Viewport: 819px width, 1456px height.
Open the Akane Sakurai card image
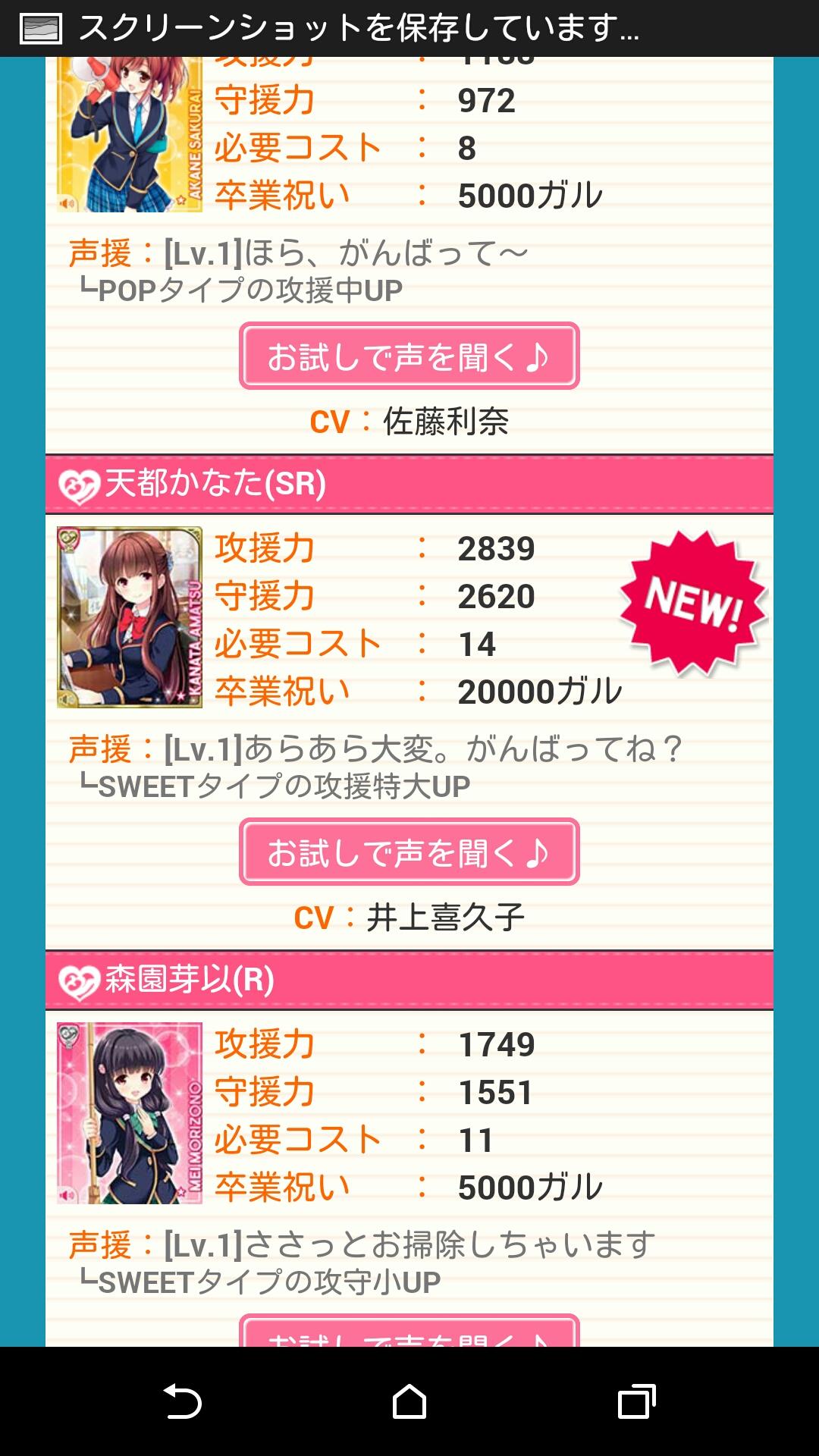(130, 134)
